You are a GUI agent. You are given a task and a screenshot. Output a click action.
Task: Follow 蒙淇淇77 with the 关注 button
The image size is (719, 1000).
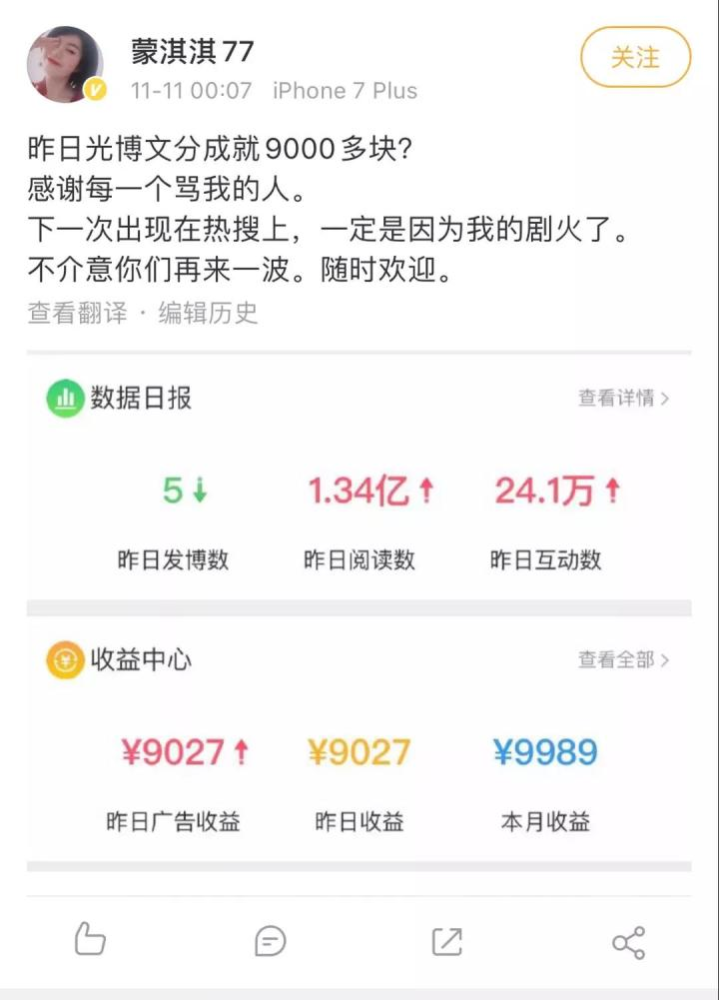pyautogui.click(x=635, y=57)
